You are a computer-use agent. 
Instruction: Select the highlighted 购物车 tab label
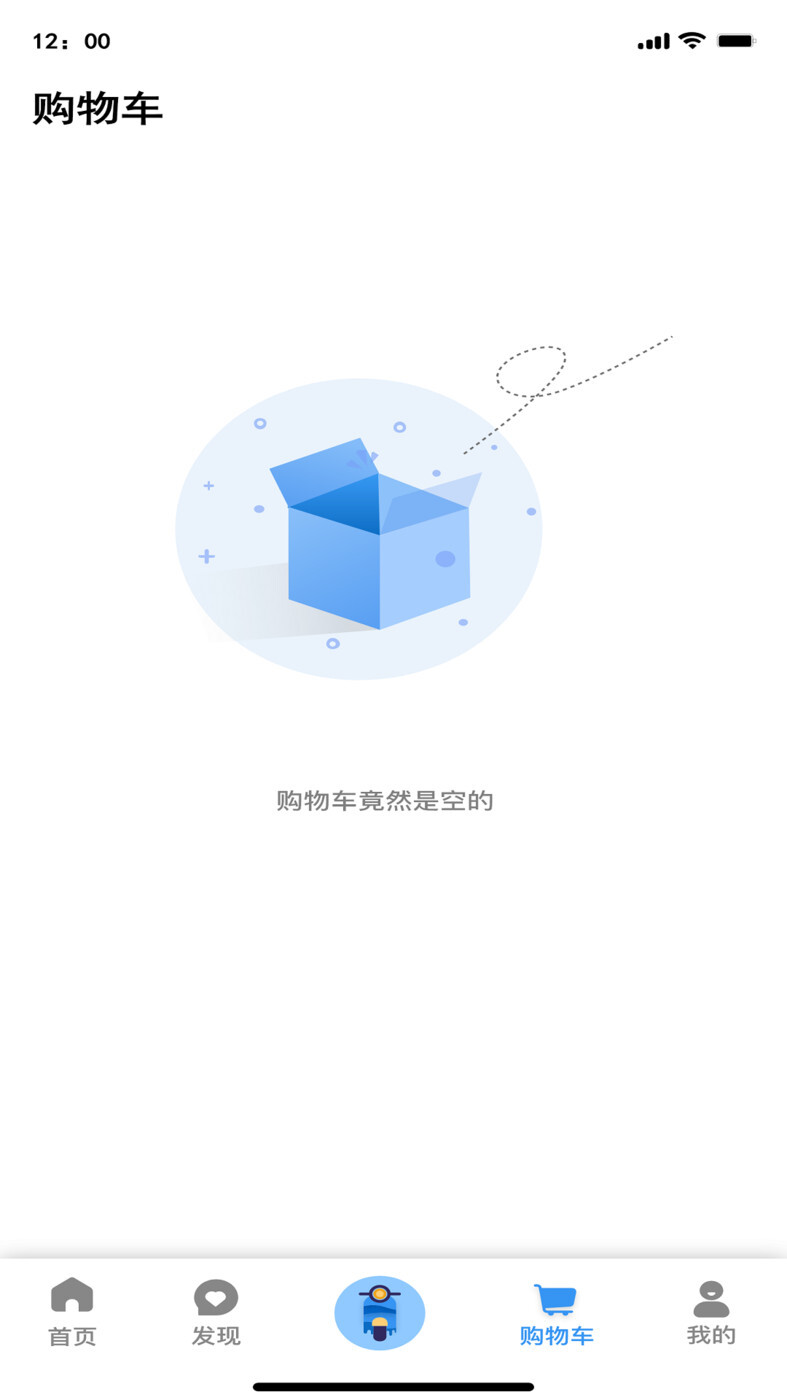point(557,1334)
